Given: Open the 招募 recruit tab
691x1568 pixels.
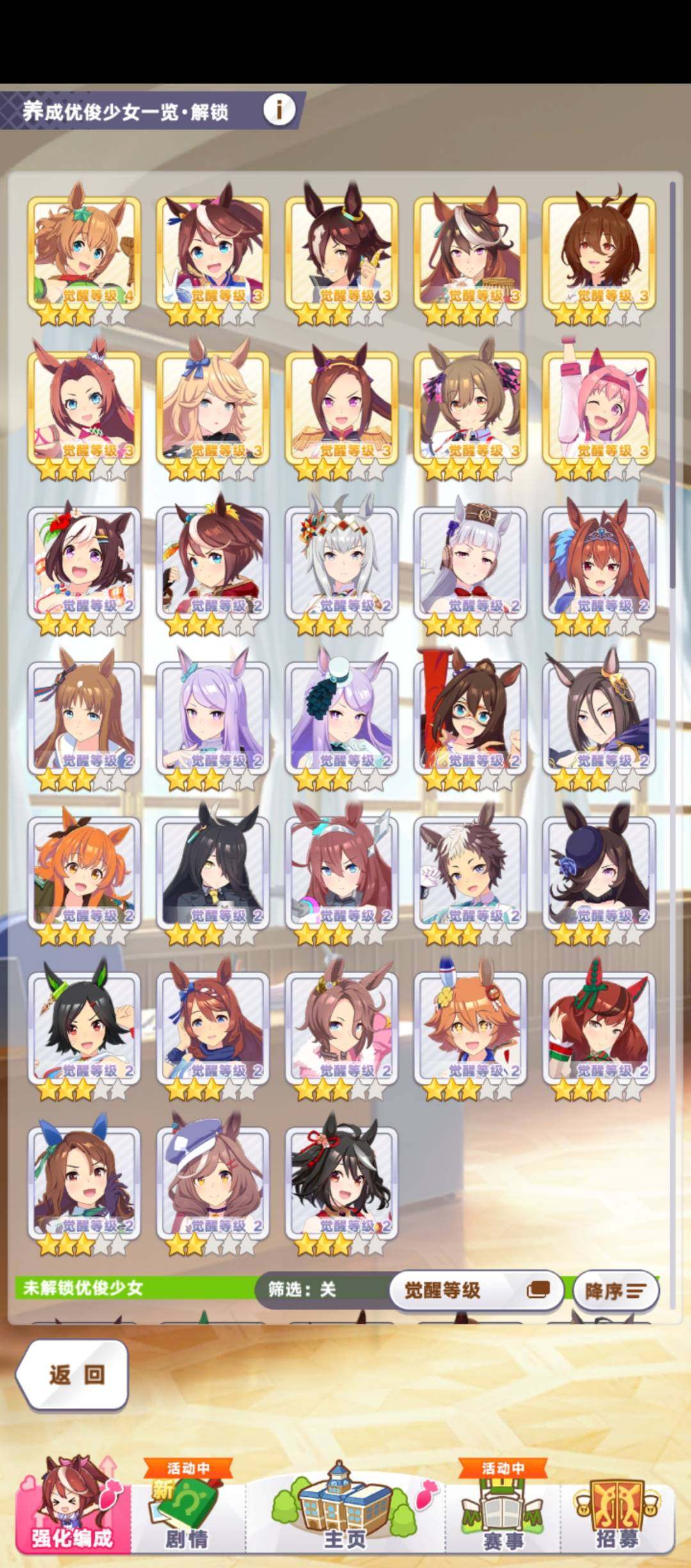Looking at the screenshot, I should (617, 1511).
